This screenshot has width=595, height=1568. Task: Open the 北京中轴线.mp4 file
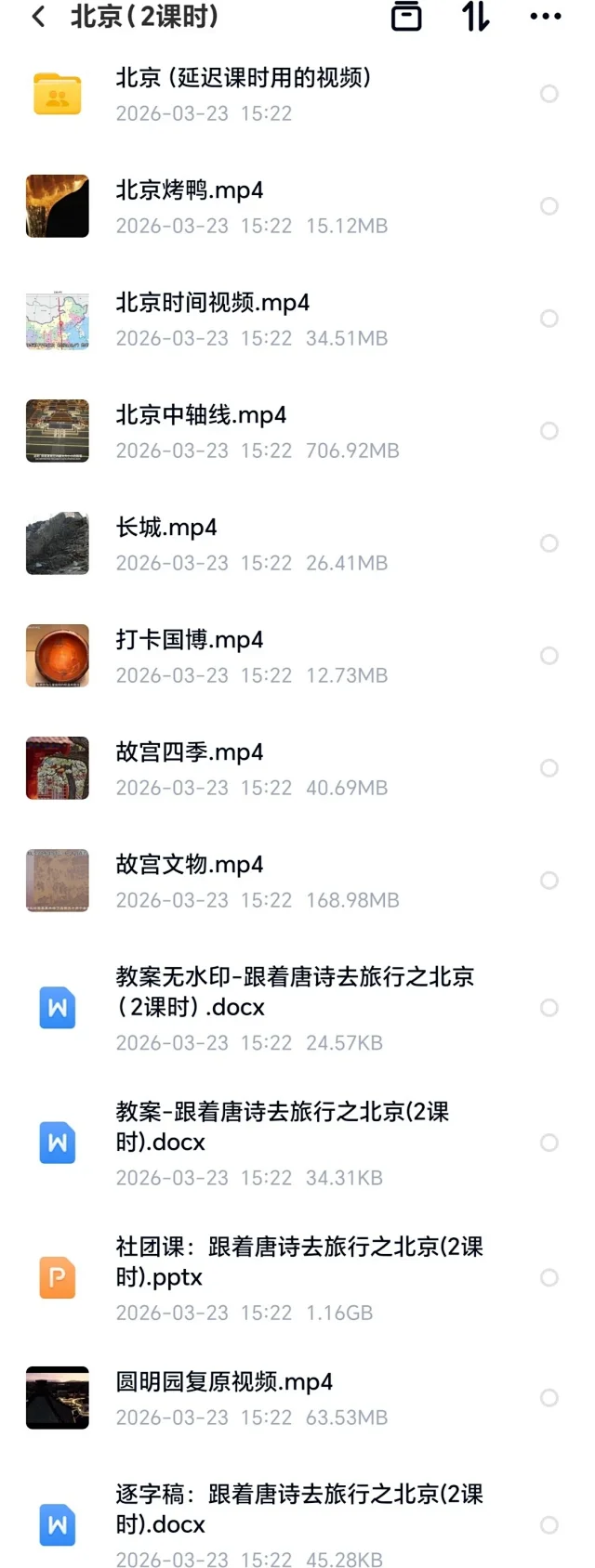[x=201, y=430]
